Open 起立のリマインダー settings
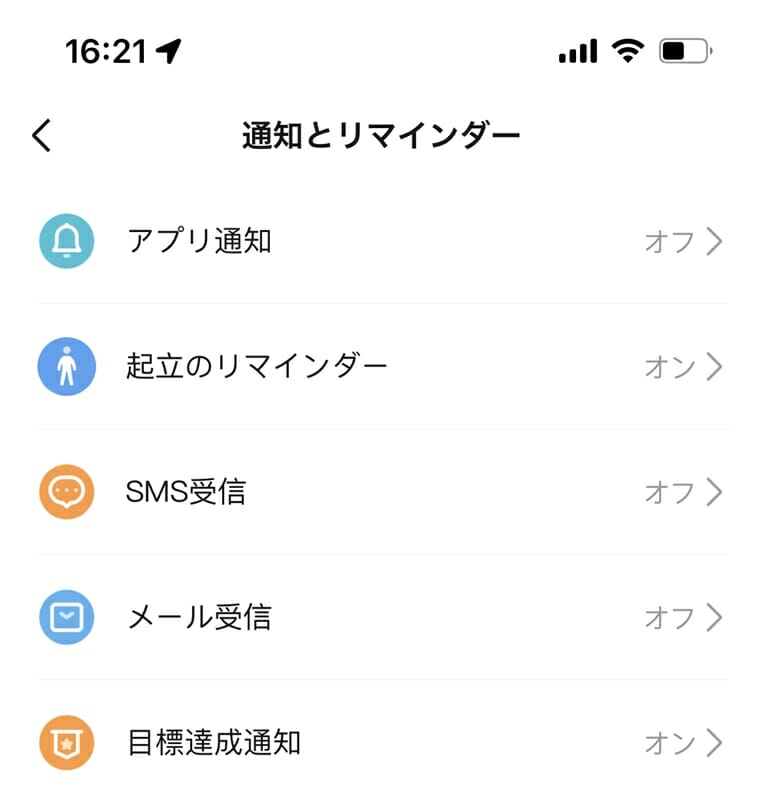Screen dimensions: 764x800 (x=380, y=367)
